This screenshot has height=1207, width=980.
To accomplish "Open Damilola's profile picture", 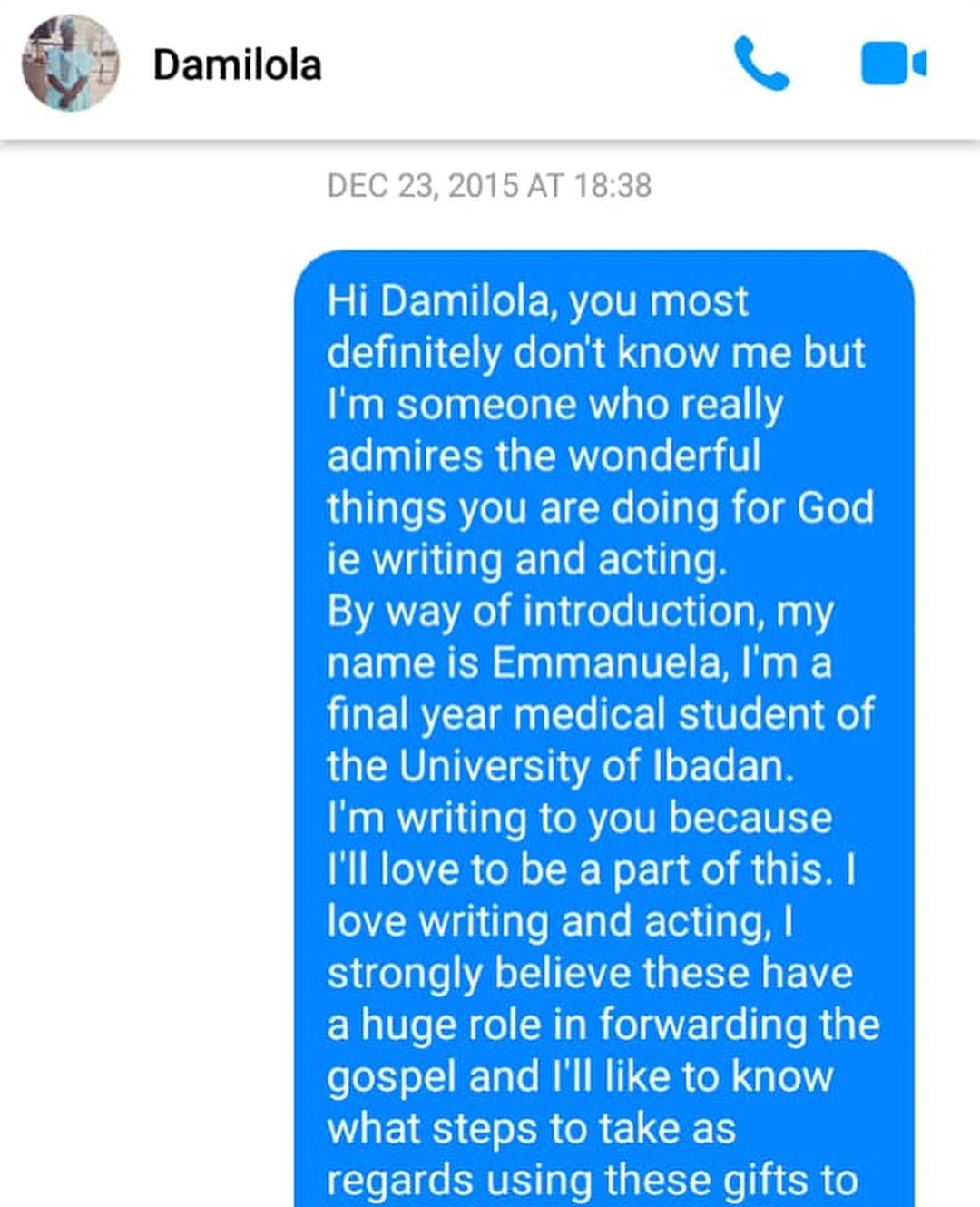I will [70, 64].
